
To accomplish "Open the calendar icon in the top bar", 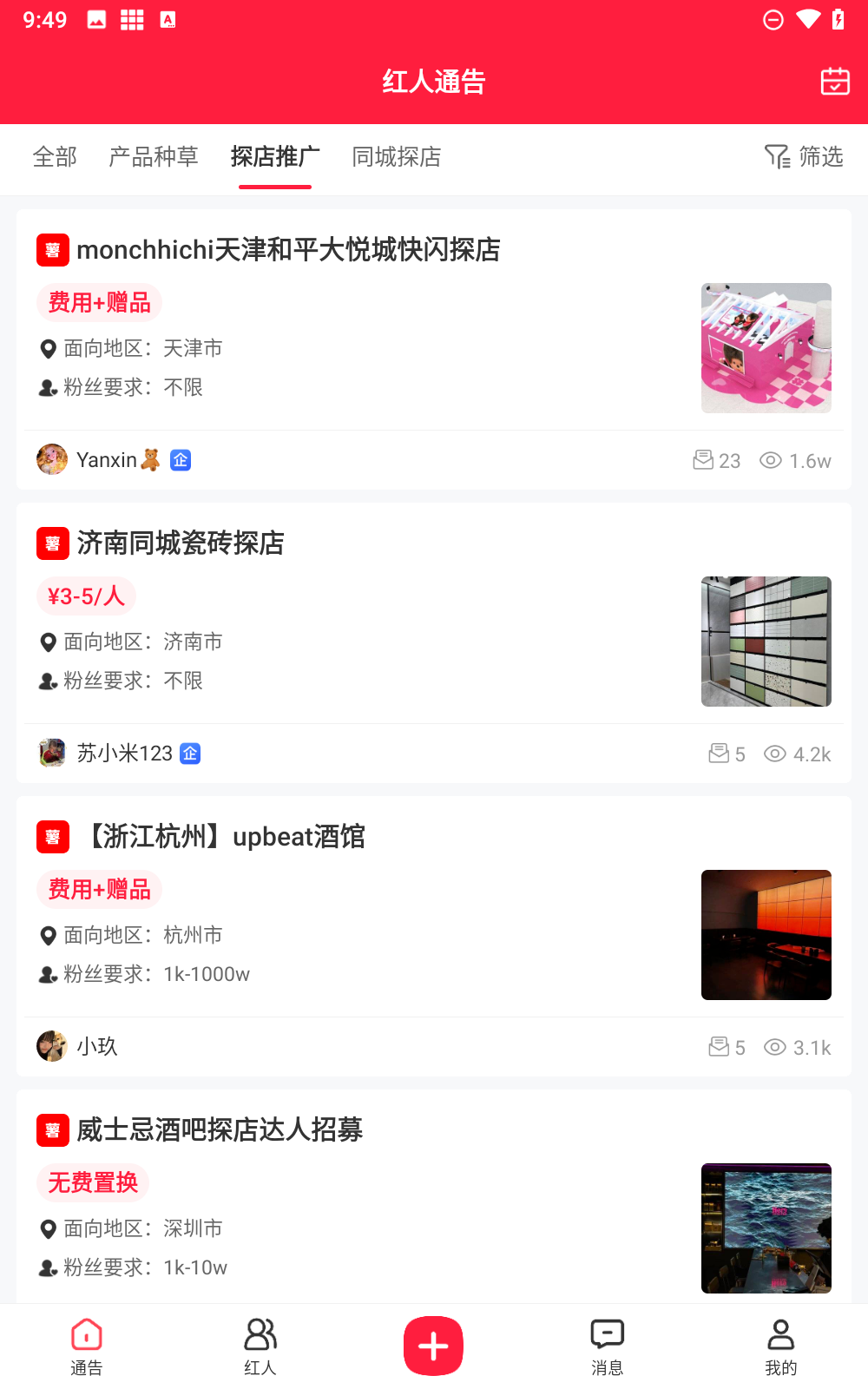I will click(x=834, y=82).
